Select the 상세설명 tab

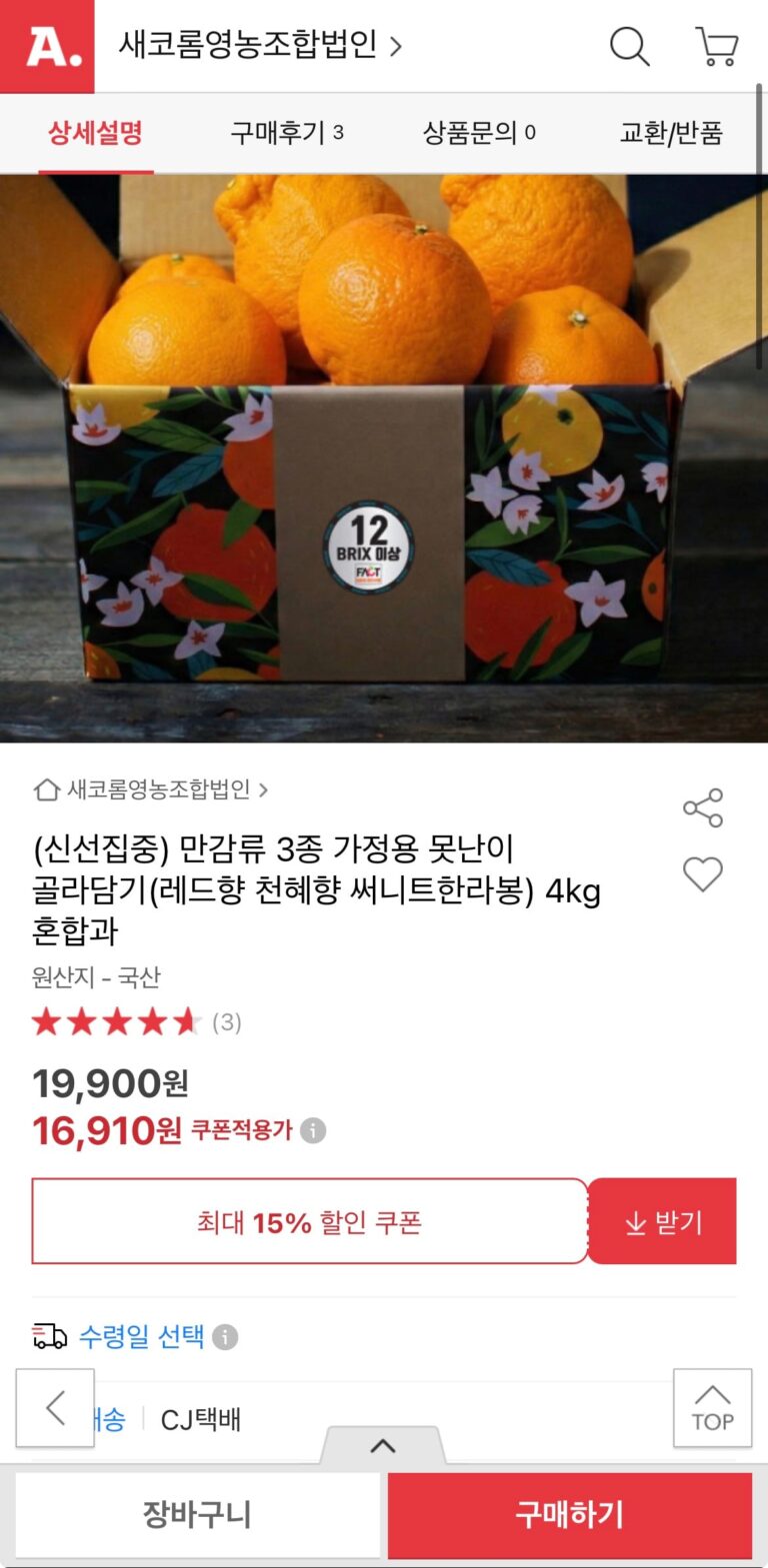96,133
